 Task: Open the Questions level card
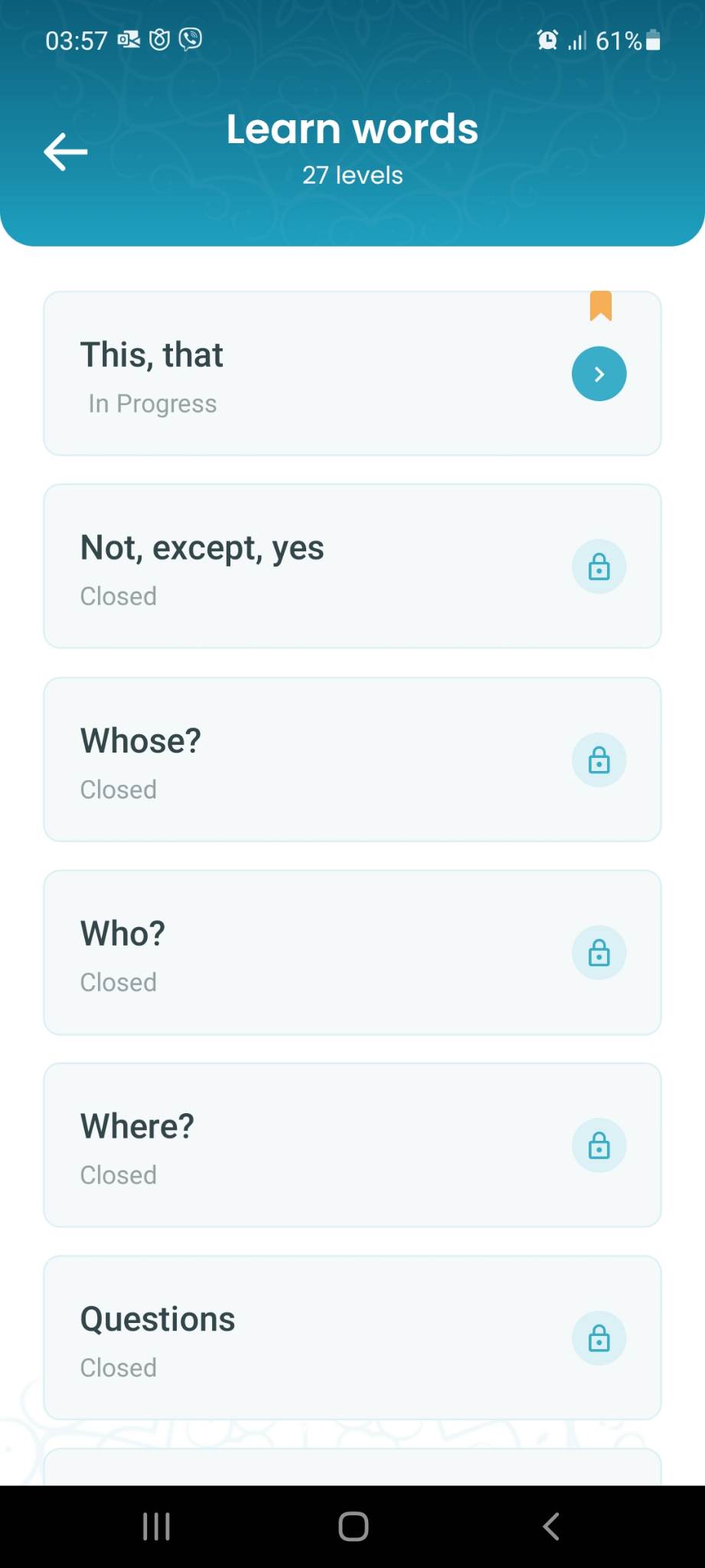(352, 1338)
